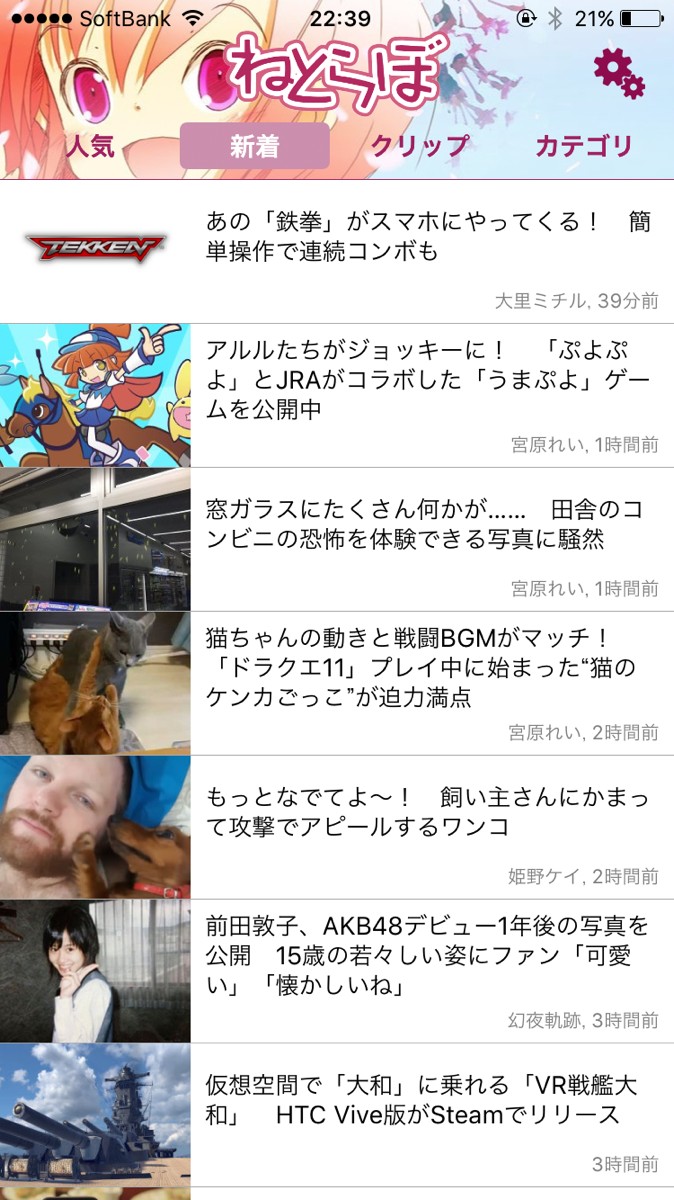Select the 新着 tab

coord(254,146)
